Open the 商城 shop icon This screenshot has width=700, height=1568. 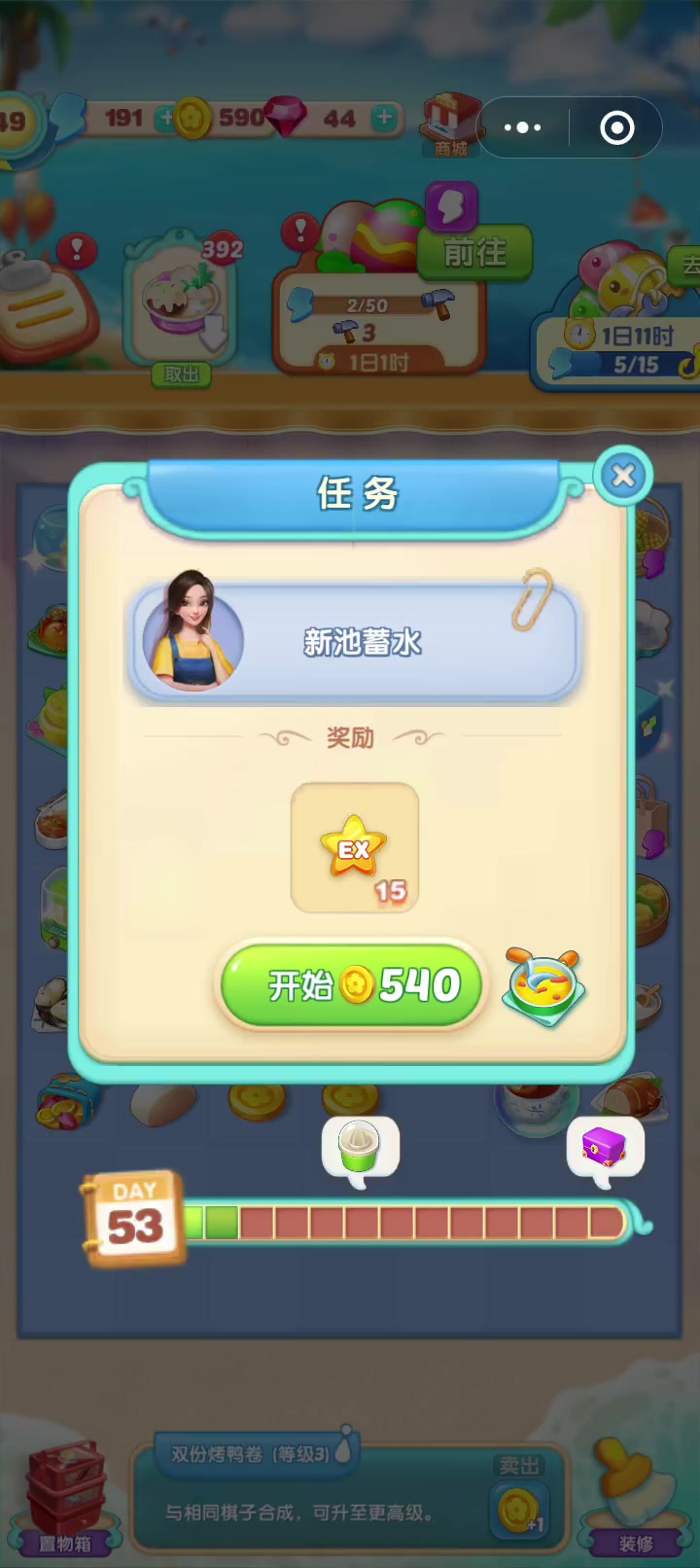click(x=452, y=125)
